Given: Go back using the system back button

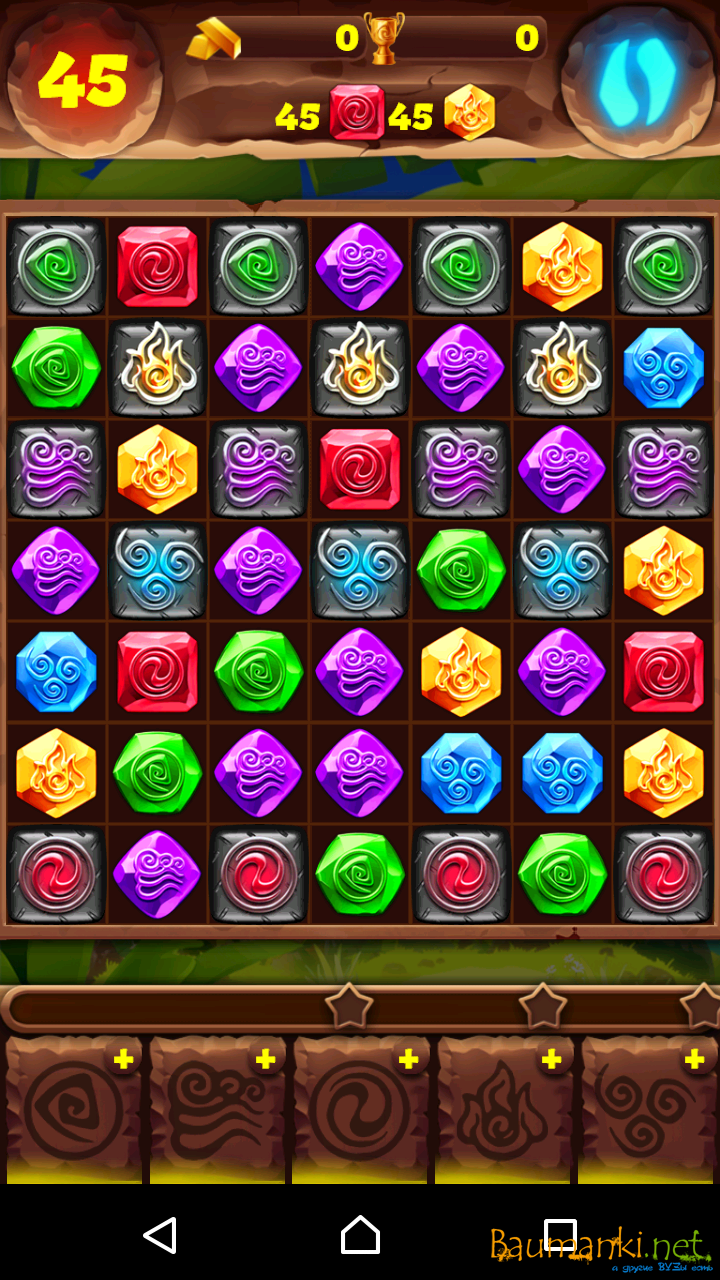Looking at the screenshot, I should 160,1236.
